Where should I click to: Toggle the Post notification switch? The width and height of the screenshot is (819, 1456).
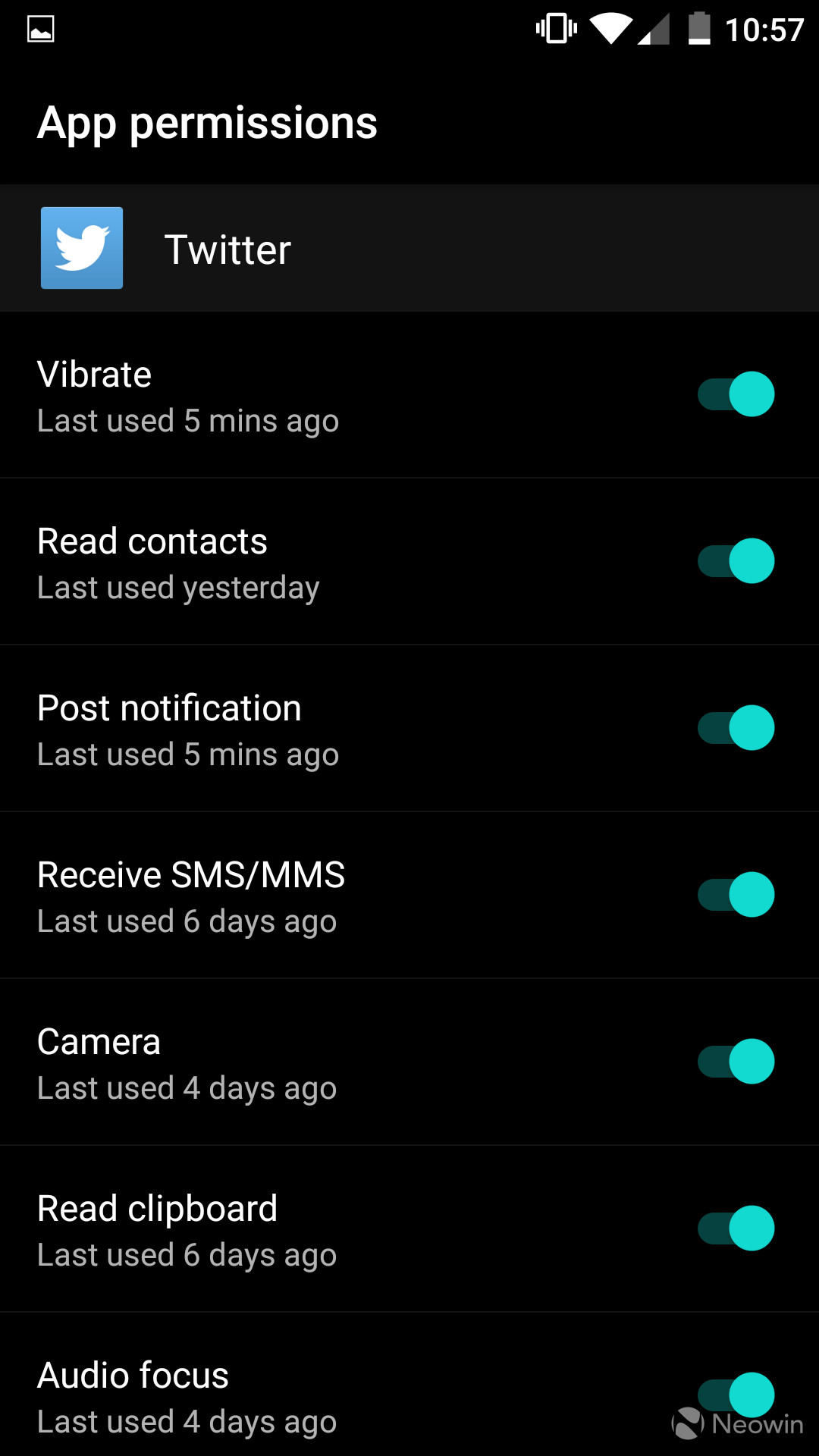pos(736,728)
